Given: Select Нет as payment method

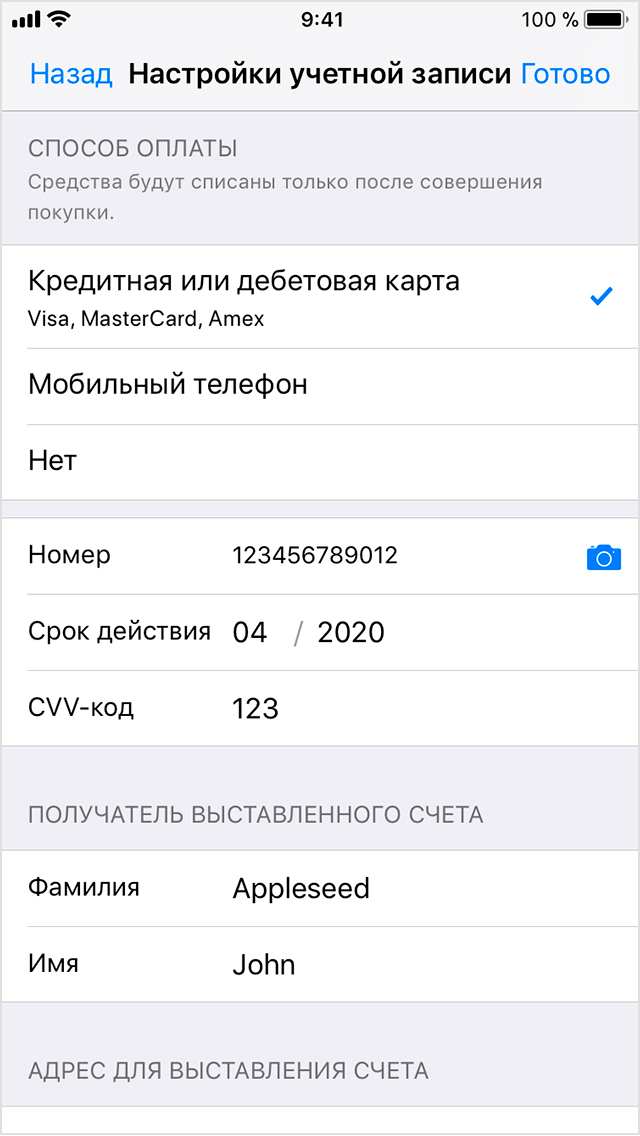Looking at the screenshot, I should click(320, 462).
